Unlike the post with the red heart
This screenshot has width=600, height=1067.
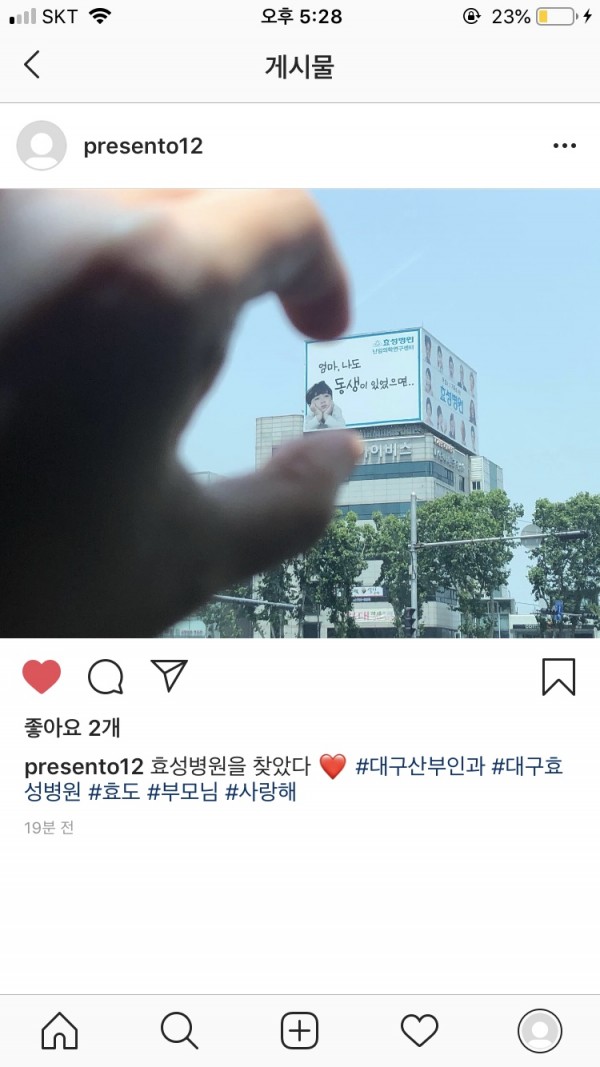(x=42, y=677)
